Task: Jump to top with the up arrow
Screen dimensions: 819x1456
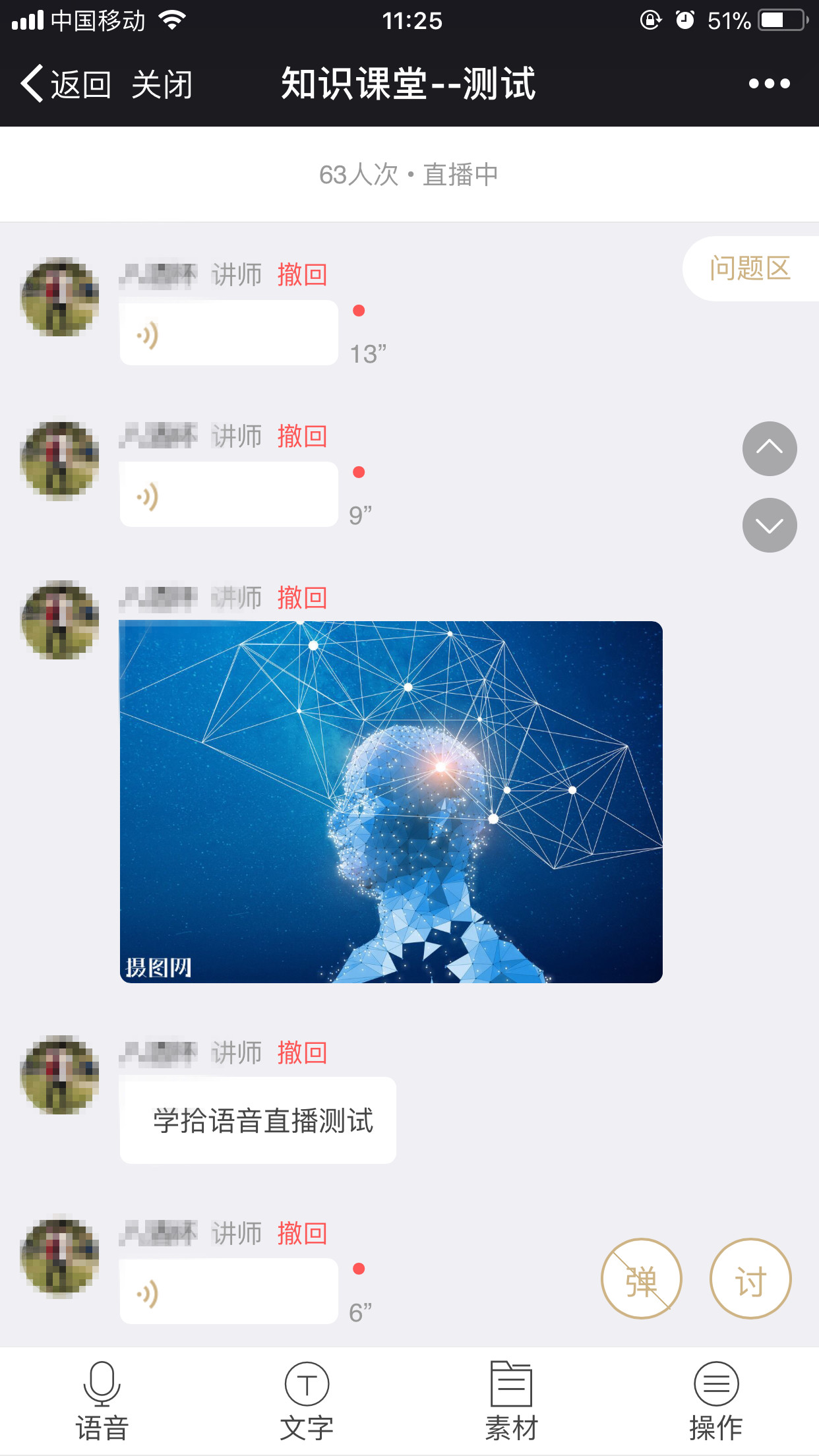Action: 770,448
